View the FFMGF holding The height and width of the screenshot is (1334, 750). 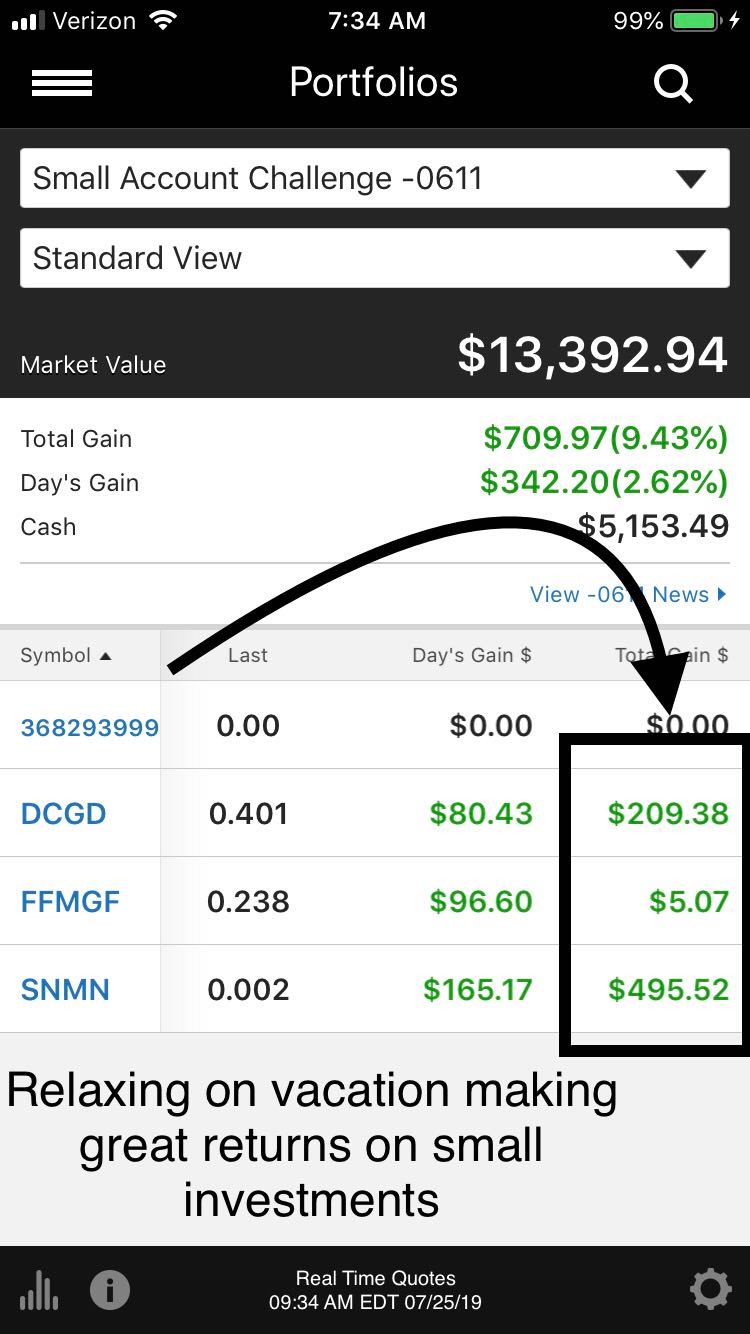click(70, 901)
